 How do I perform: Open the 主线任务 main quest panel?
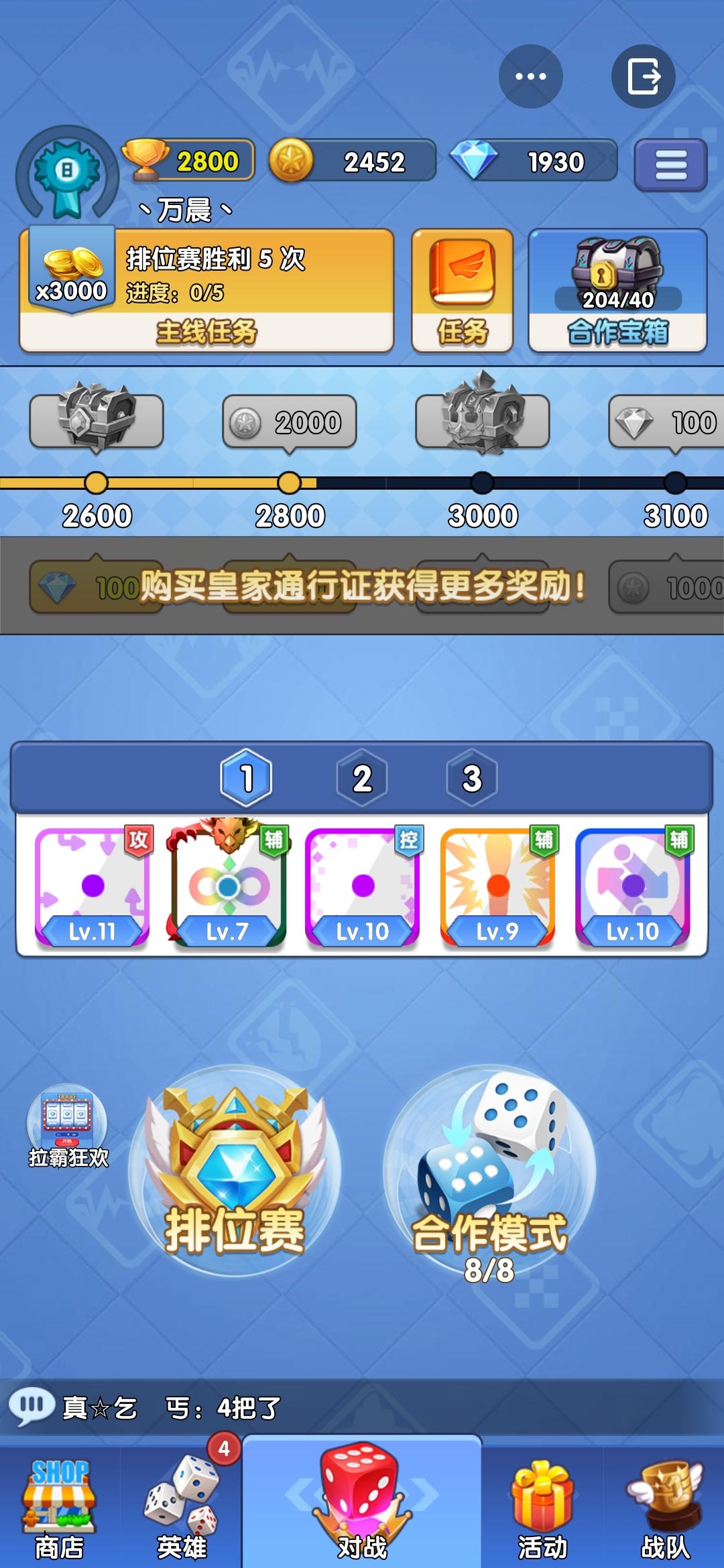(x=208, y=288)
